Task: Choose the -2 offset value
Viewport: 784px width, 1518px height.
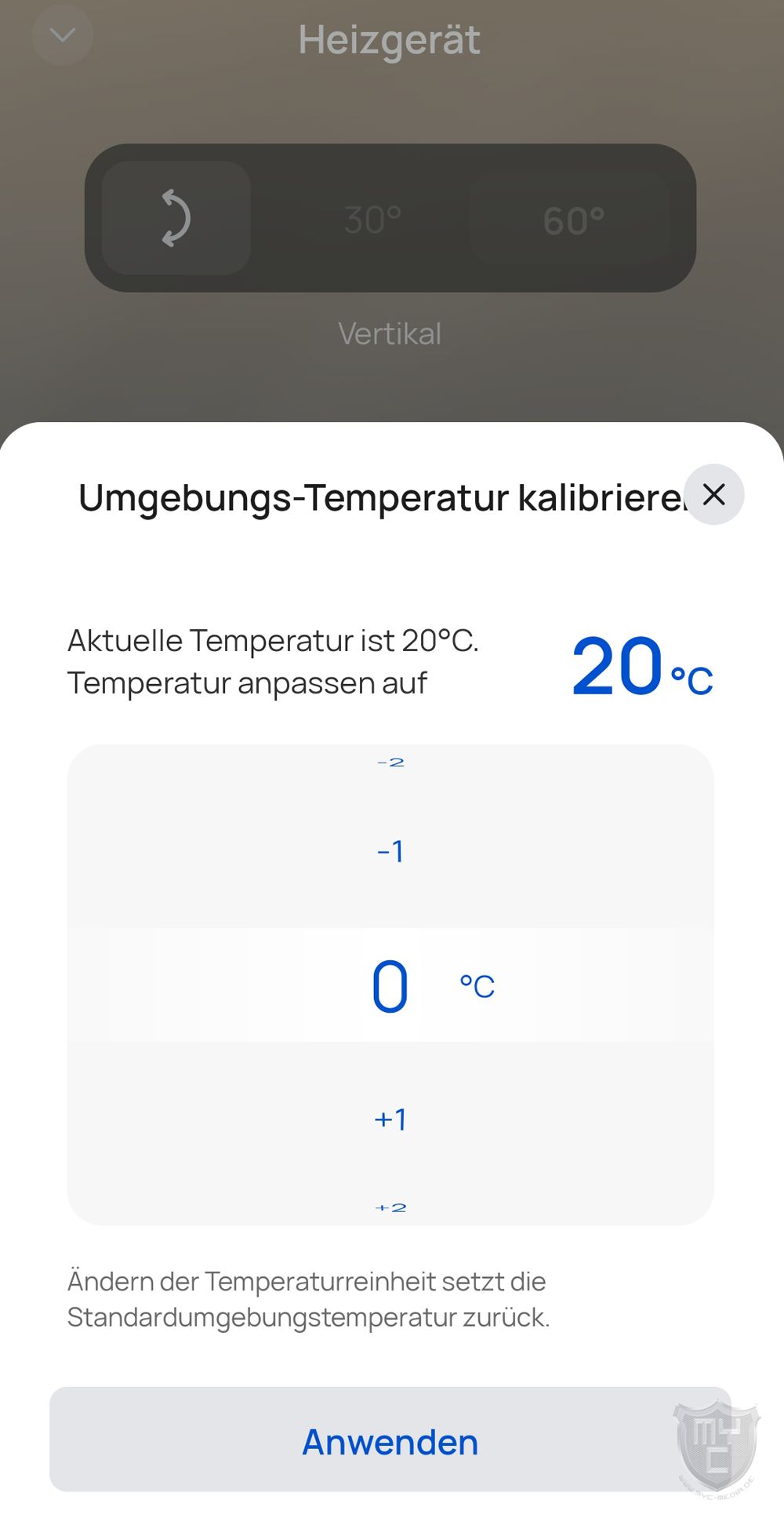Action: coord(390,763)
